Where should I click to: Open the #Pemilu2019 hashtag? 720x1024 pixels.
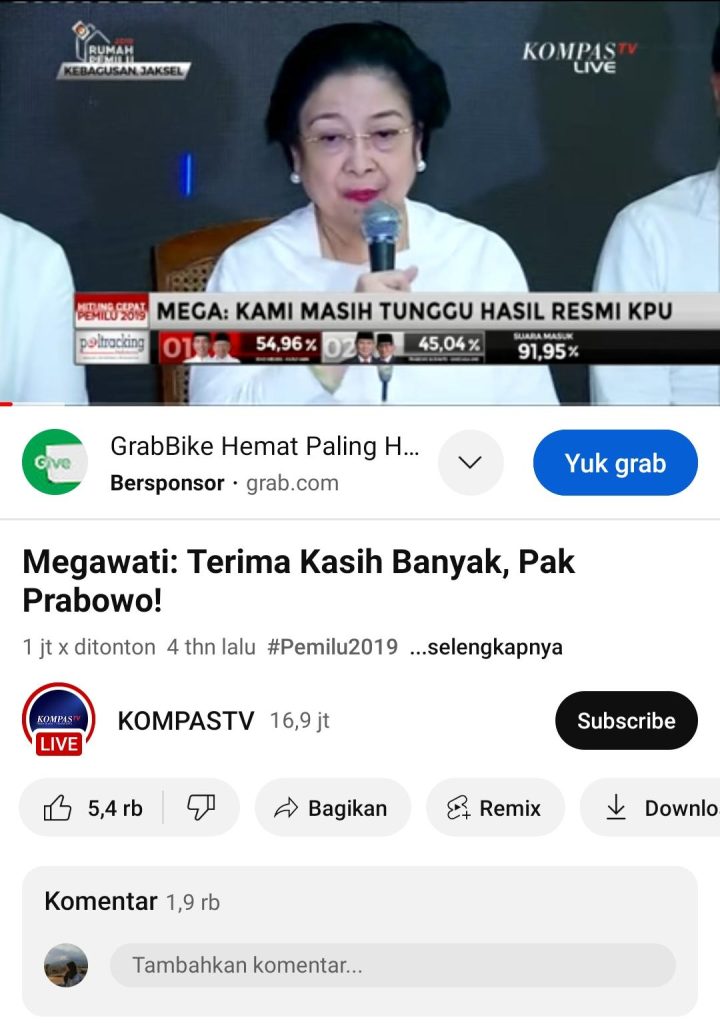[x=332, y=647]
